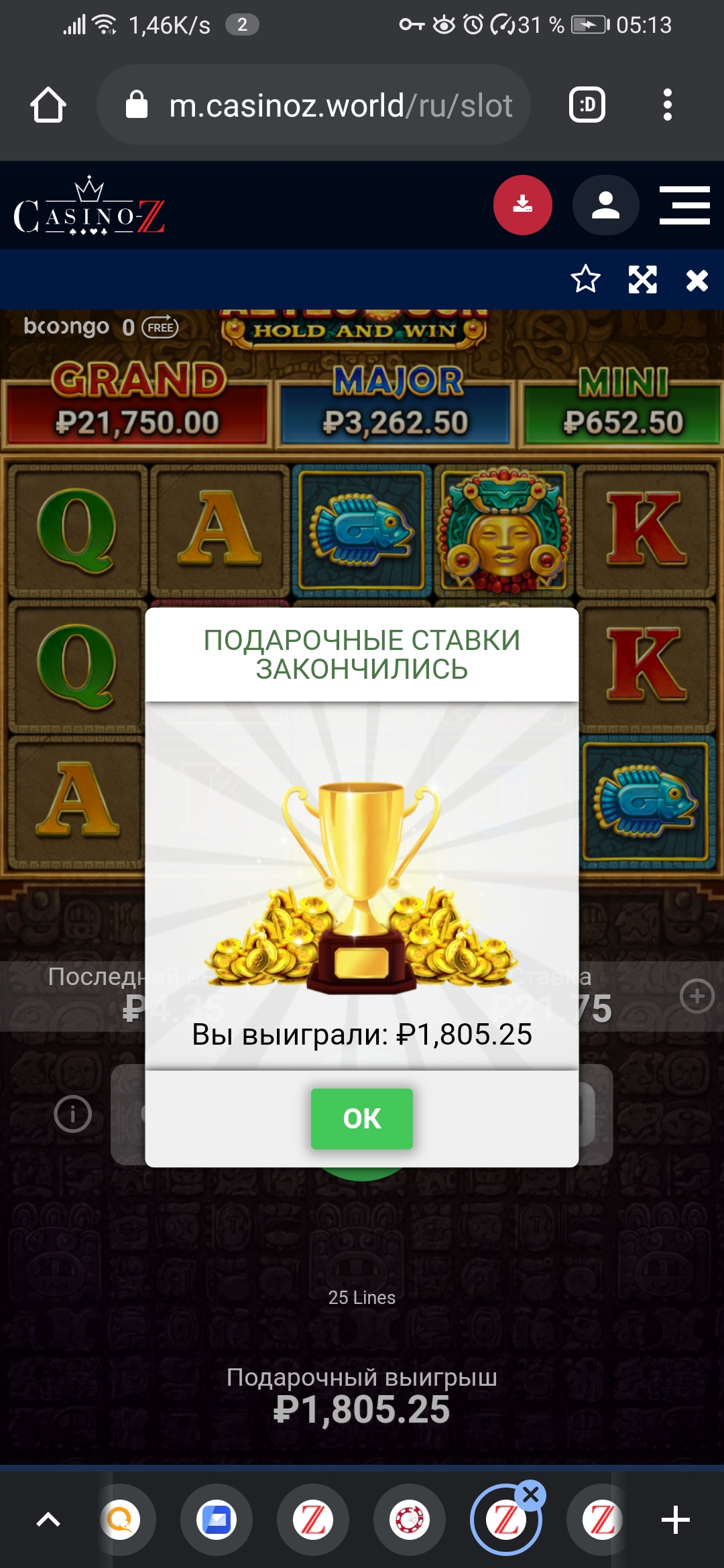Add this slot to favorites
This screenshot has width=724, height=1568.
tap(585, 279)
